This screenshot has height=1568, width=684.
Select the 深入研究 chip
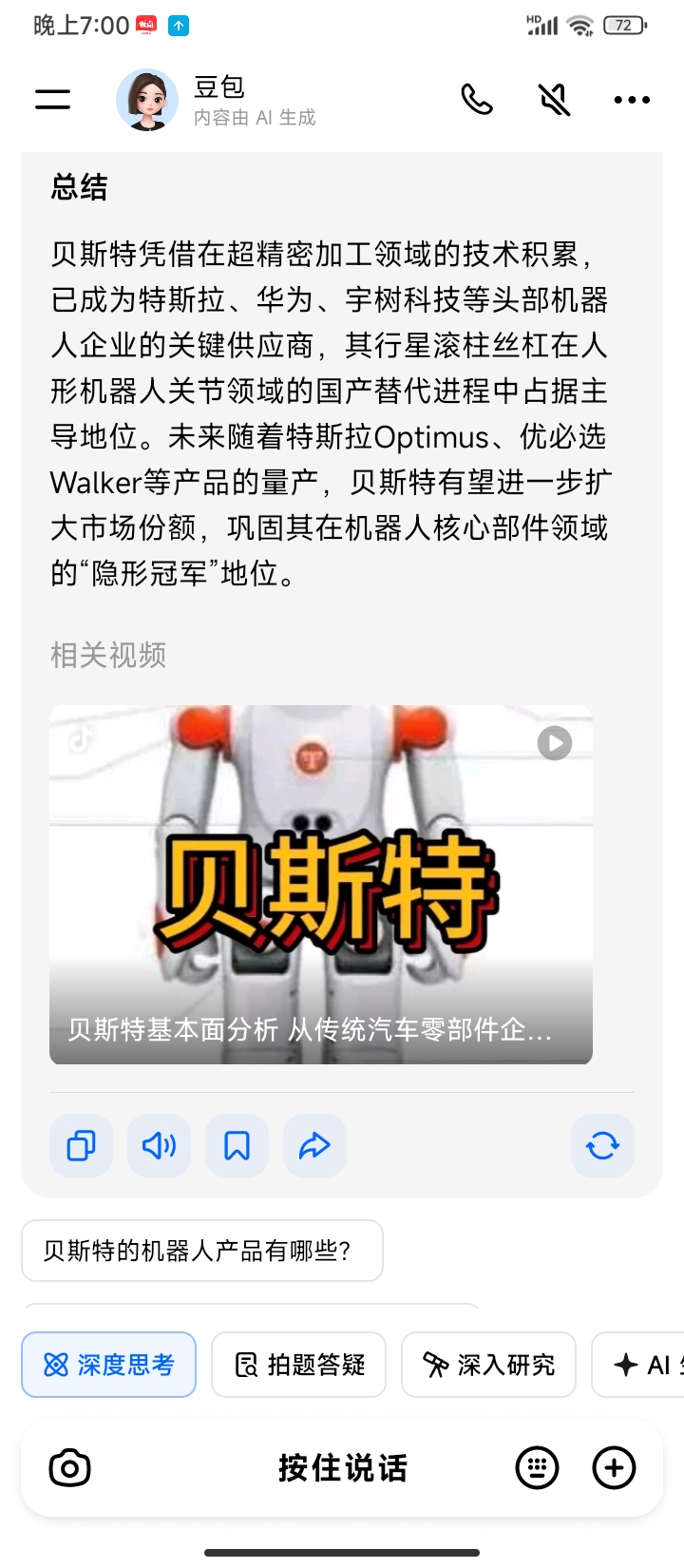coord(488,1365)
